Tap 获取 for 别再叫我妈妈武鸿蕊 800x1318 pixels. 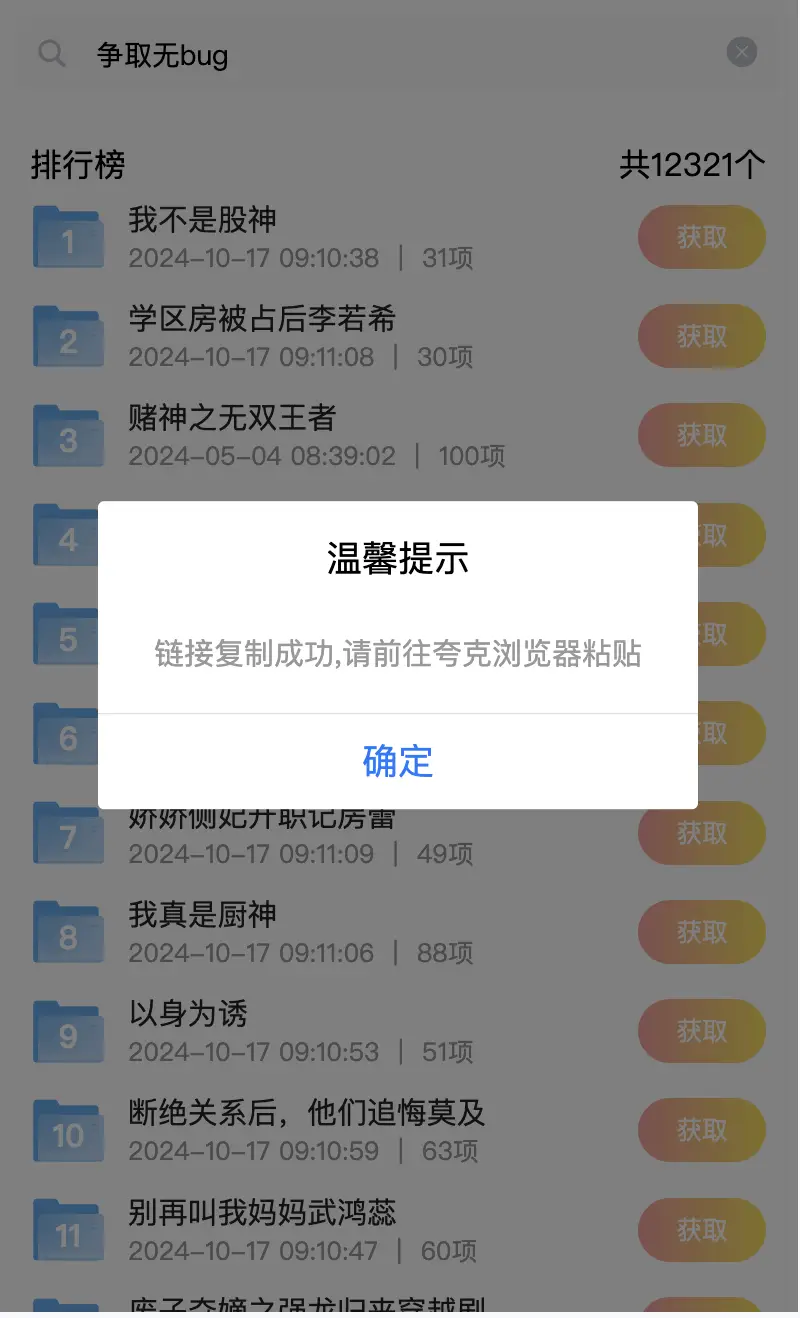pos(702,1229)
